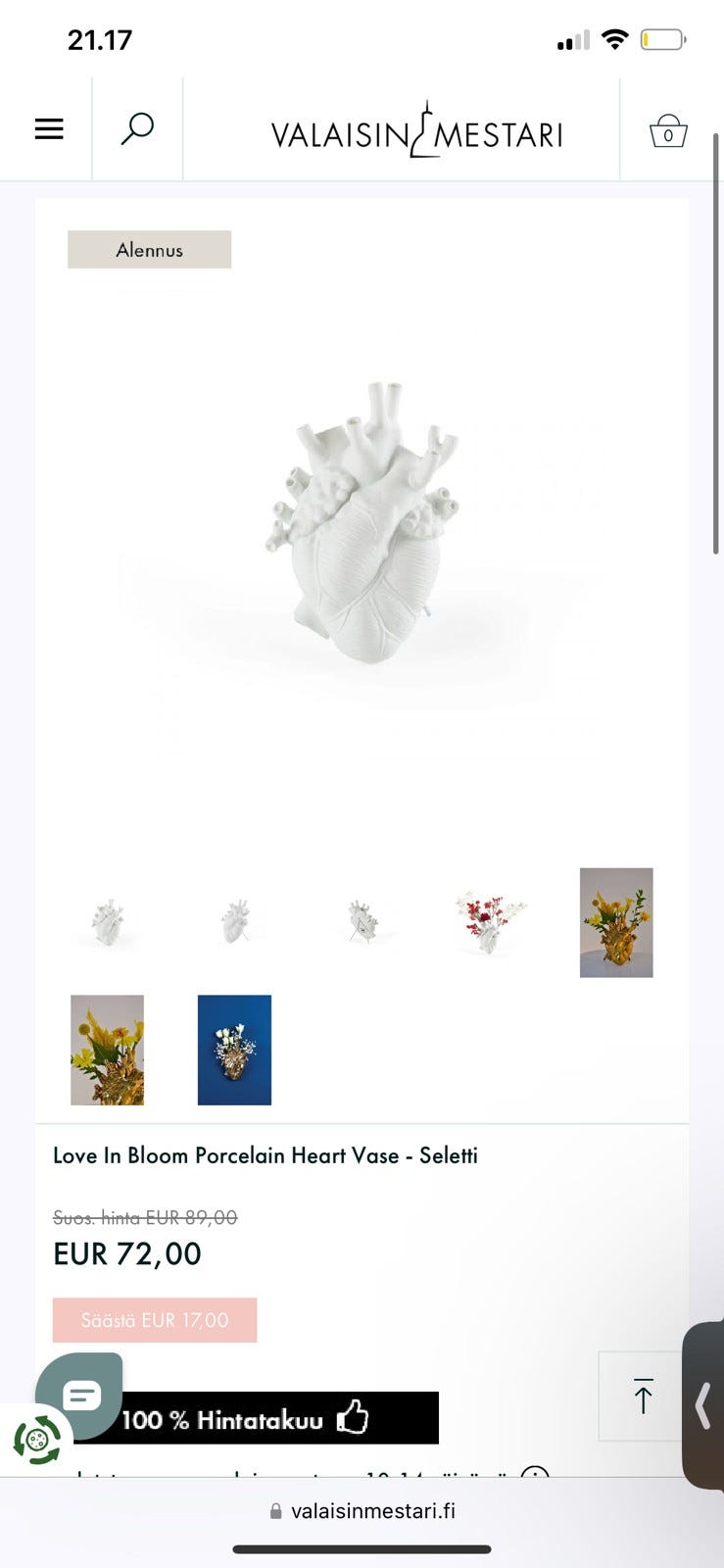Open the hamburger menu
Viewport: 724px width, 1568px height.
[x=49, y=128]
